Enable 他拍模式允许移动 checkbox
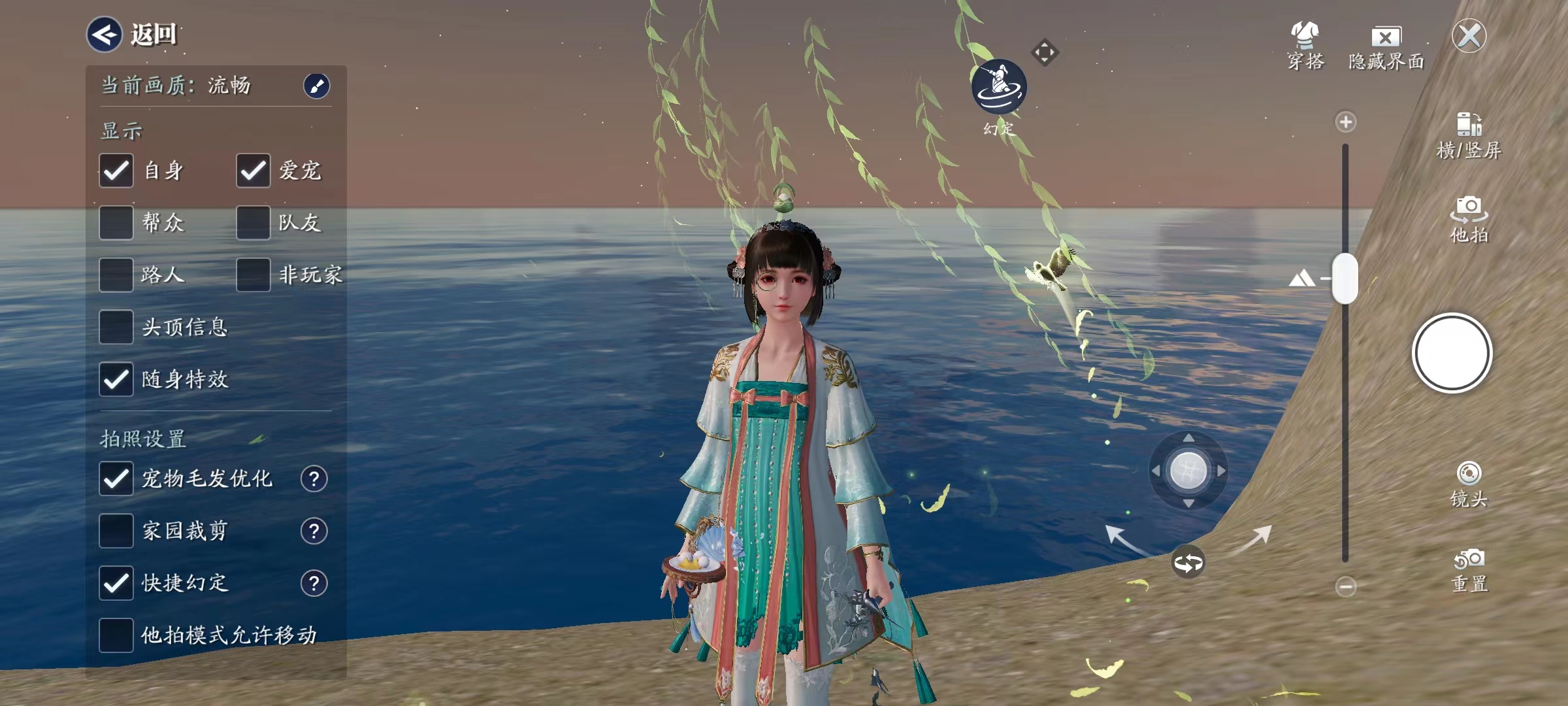 (x=116, y=635)
